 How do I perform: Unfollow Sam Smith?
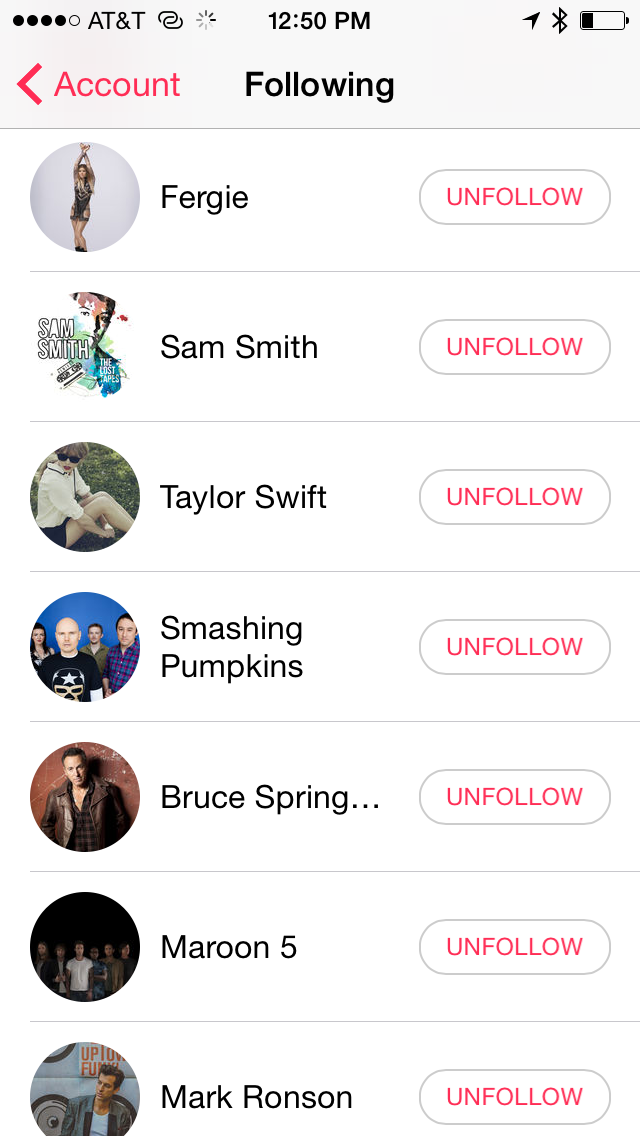tap(514, 347)
